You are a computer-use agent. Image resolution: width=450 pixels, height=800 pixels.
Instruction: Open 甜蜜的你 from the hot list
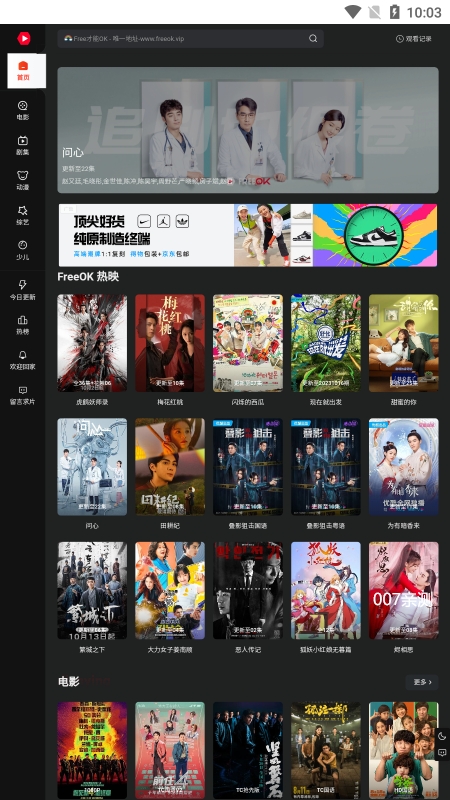point(404,350)
